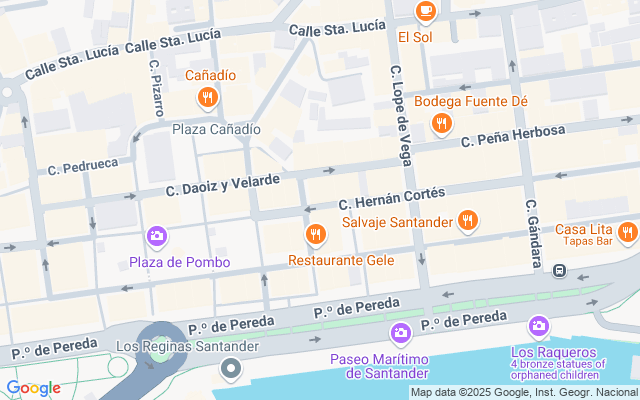The image size is (640, 400).
Task: Tap the Plaza de Pombo camera pin
Action: [157, 237]
